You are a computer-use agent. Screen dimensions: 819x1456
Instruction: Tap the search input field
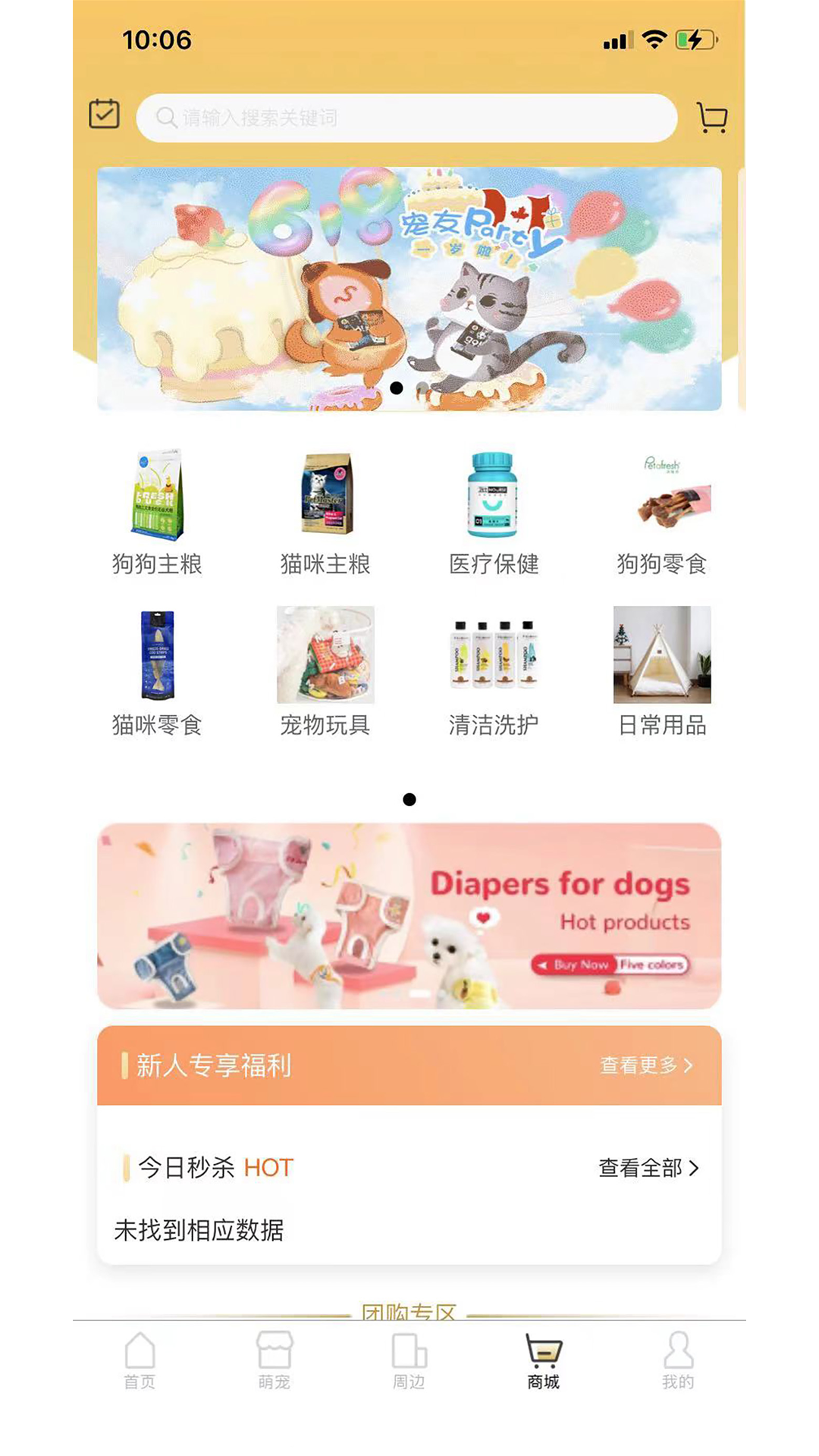(x=406, y=118)
